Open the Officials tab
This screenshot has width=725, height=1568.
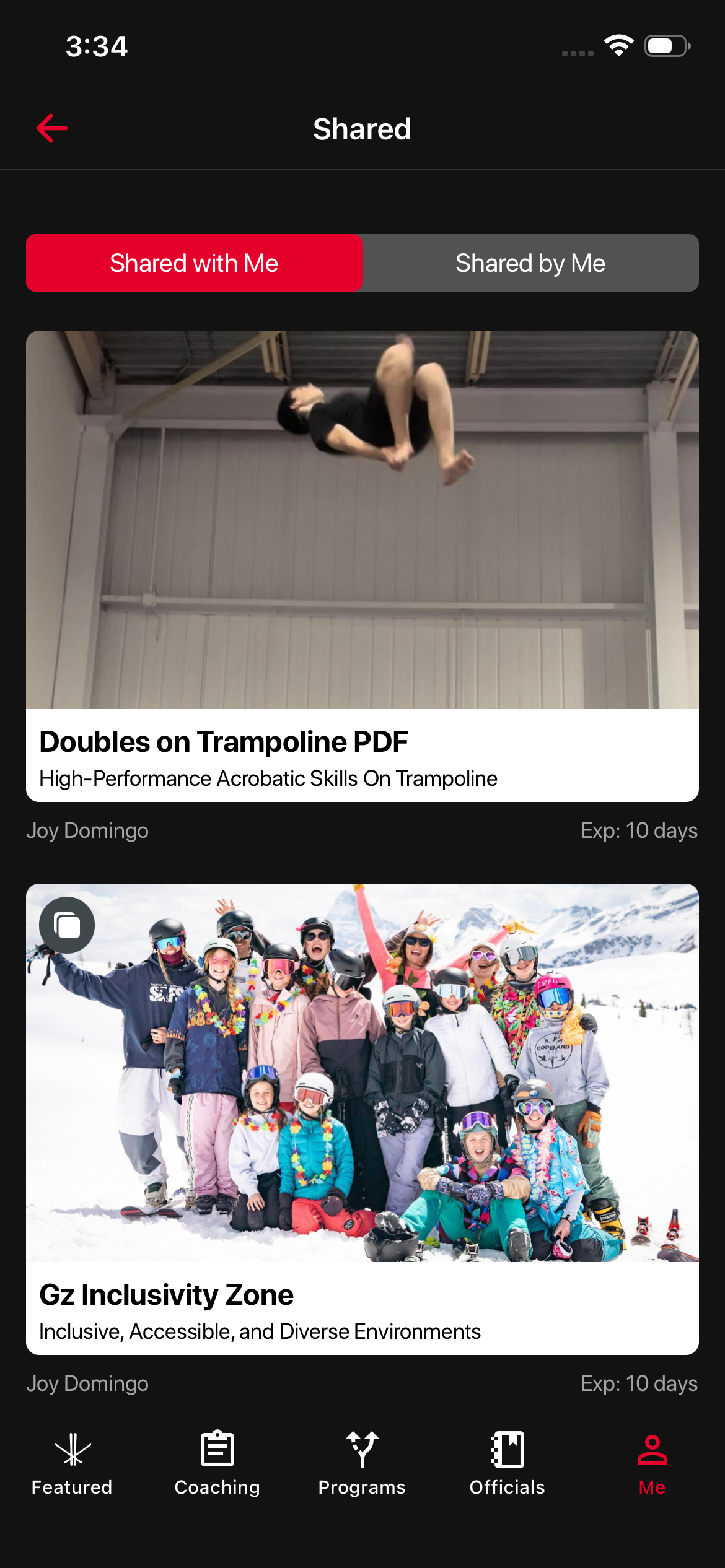507,1464
